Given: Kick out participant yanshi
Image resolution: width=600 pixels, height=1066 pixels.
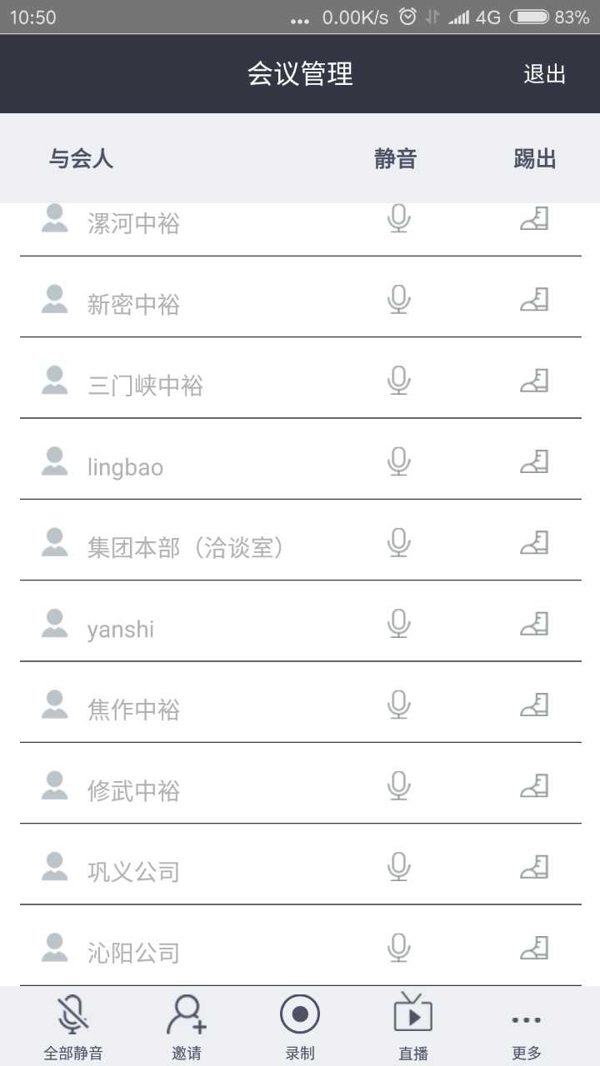Looking at the screenshot, I should point(534,623).
